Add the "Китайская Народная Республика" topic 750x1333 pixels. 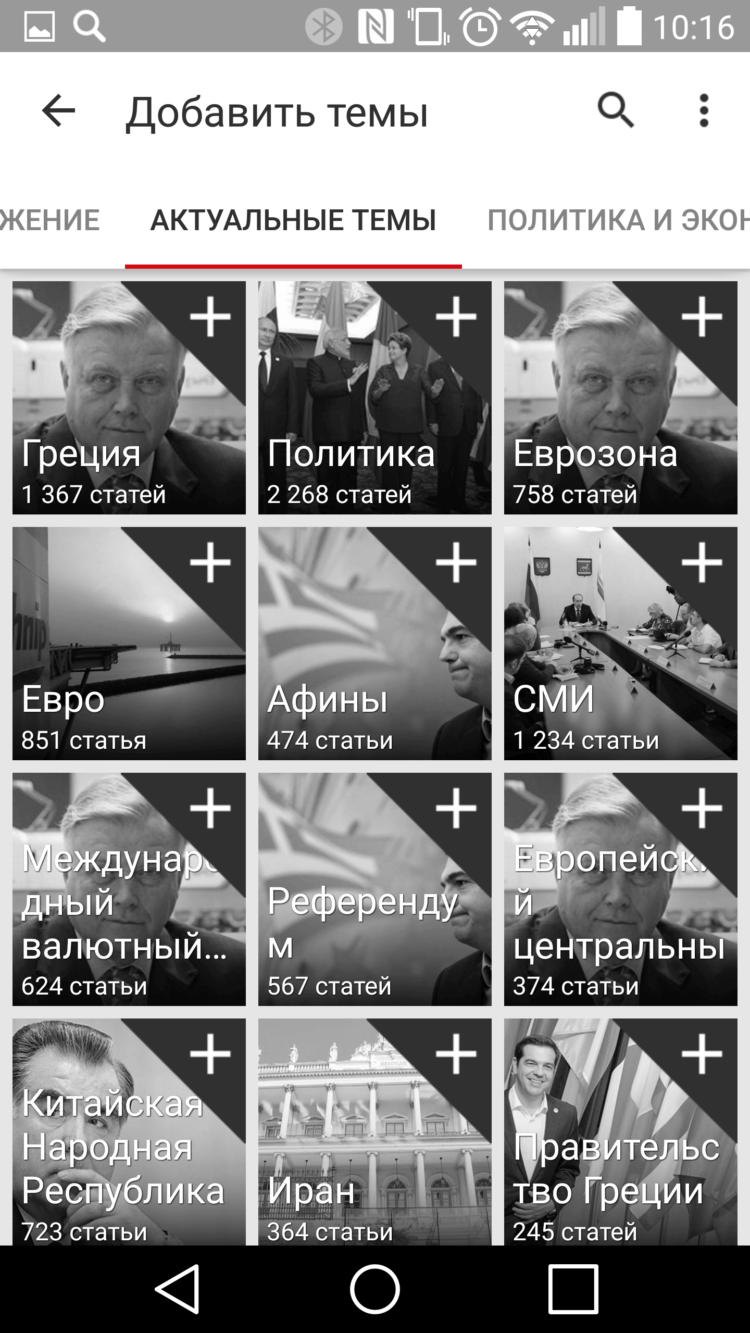pyautogui.click(x=211, y=1053)
